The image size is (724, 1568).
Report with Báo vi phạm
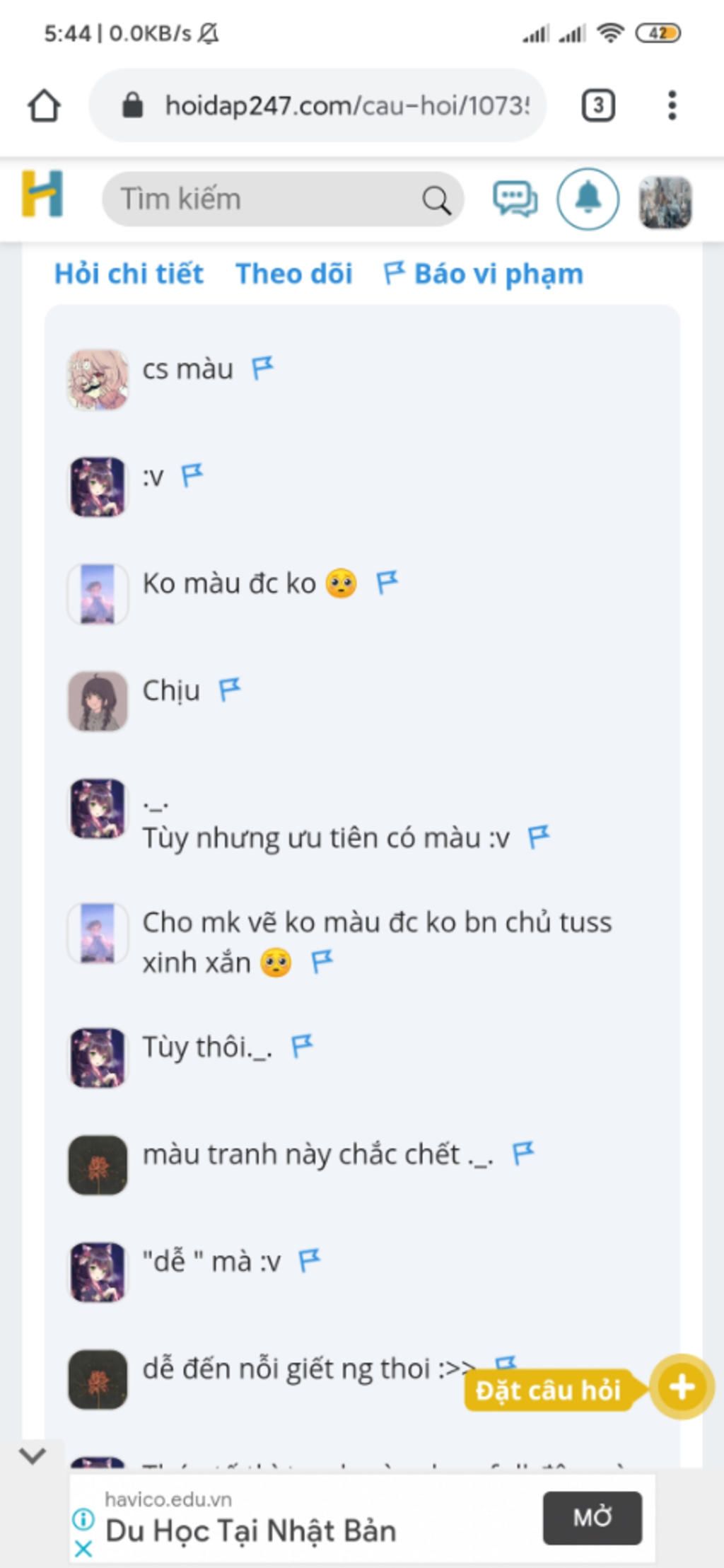point(484,274)
